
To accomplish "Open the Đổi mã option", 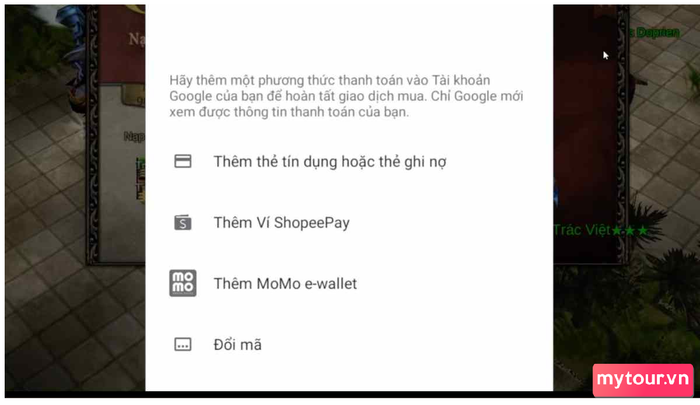I will [237, 344].
